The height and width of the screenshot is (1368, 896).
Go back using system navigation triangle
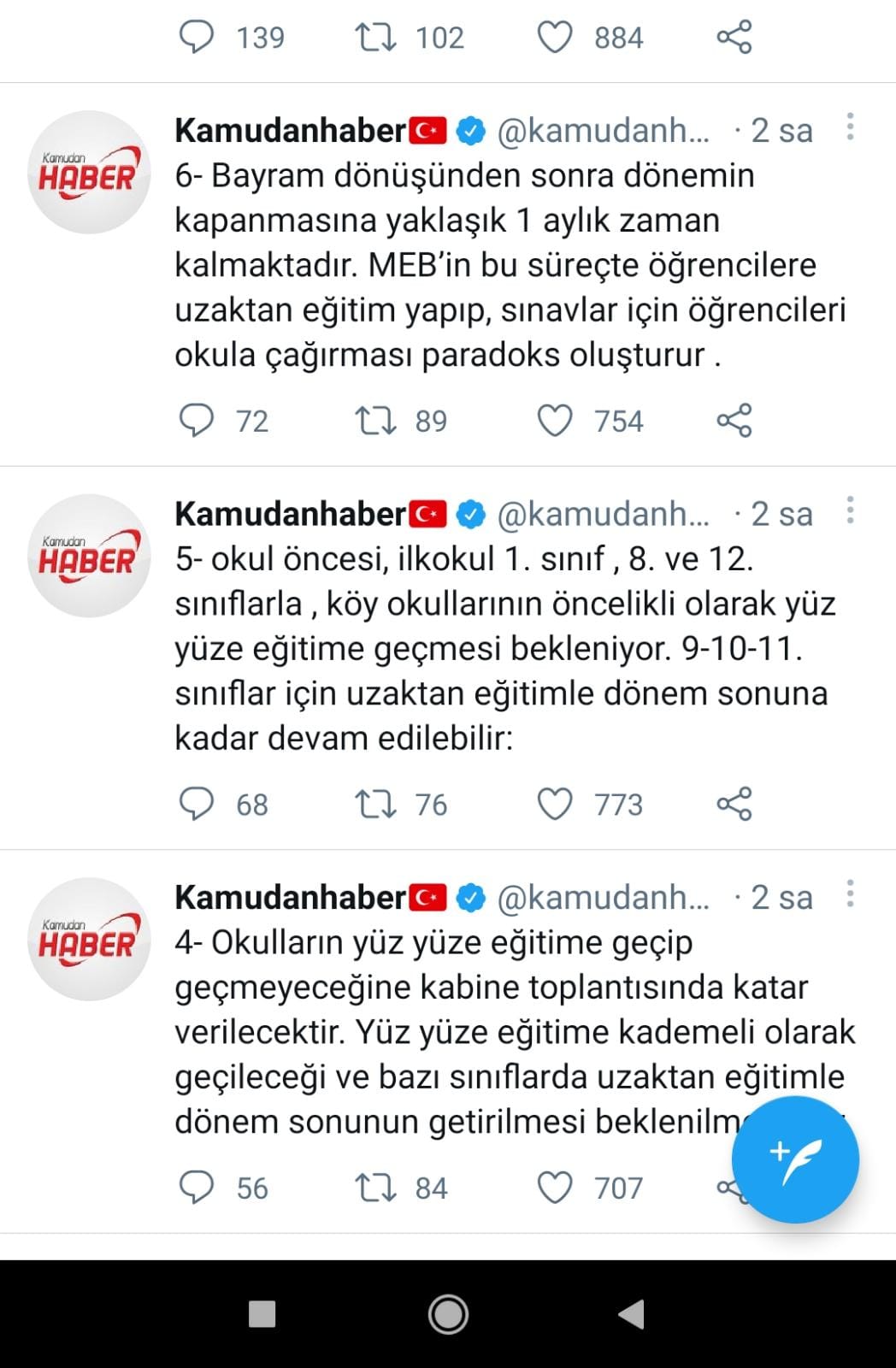tap(631, 1314)
